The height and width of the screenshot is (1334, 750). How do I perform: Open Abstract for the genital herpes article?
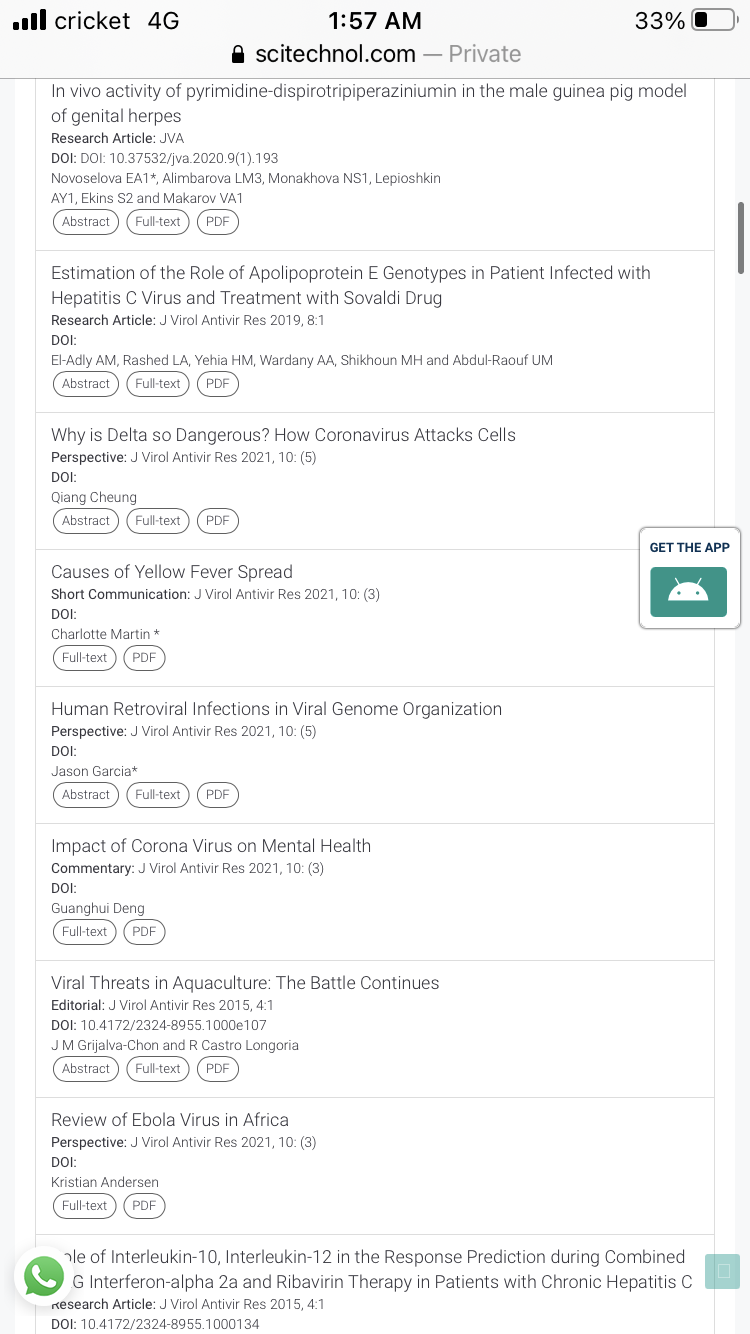(86, 222)
